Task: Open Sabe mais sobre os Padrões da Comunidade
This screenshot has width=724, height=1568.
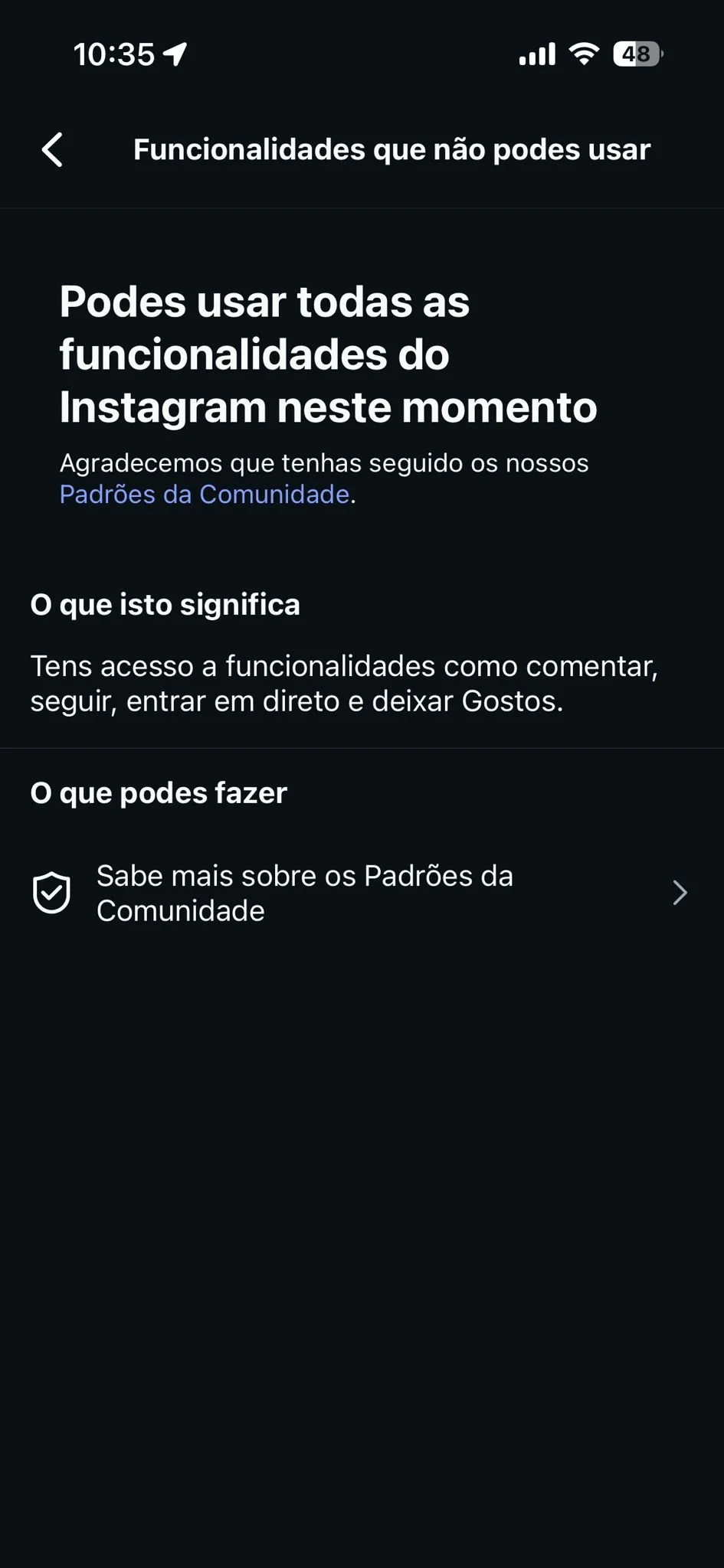Action: [360, 893]
